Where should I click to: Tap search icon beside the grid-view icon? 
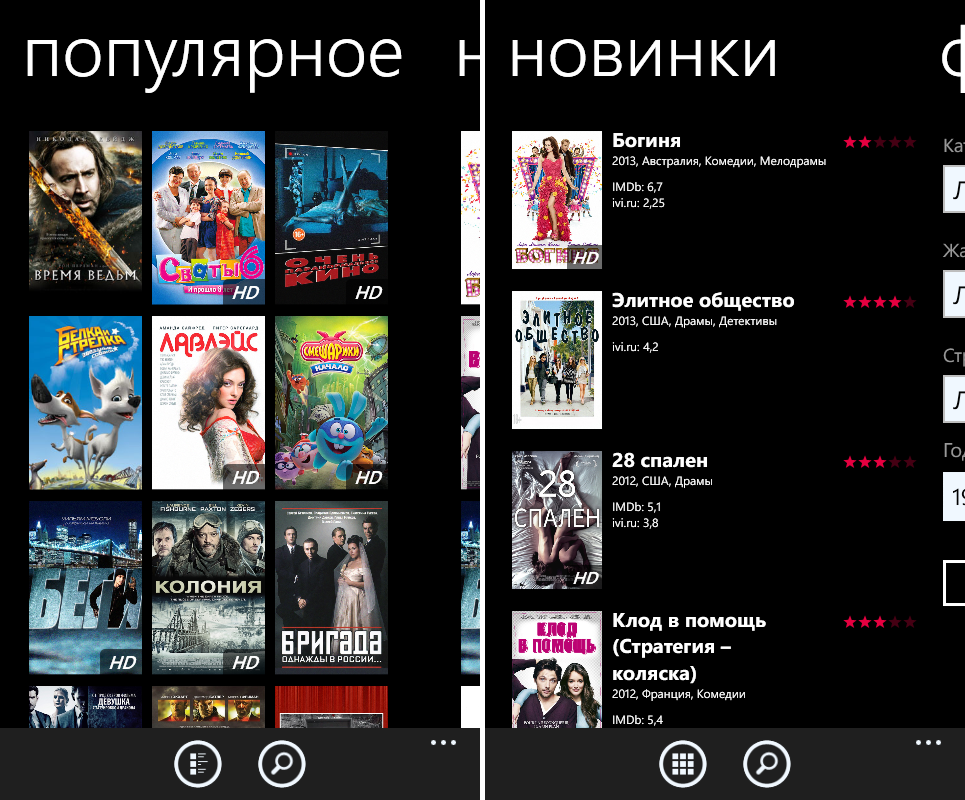coord(767,765)
